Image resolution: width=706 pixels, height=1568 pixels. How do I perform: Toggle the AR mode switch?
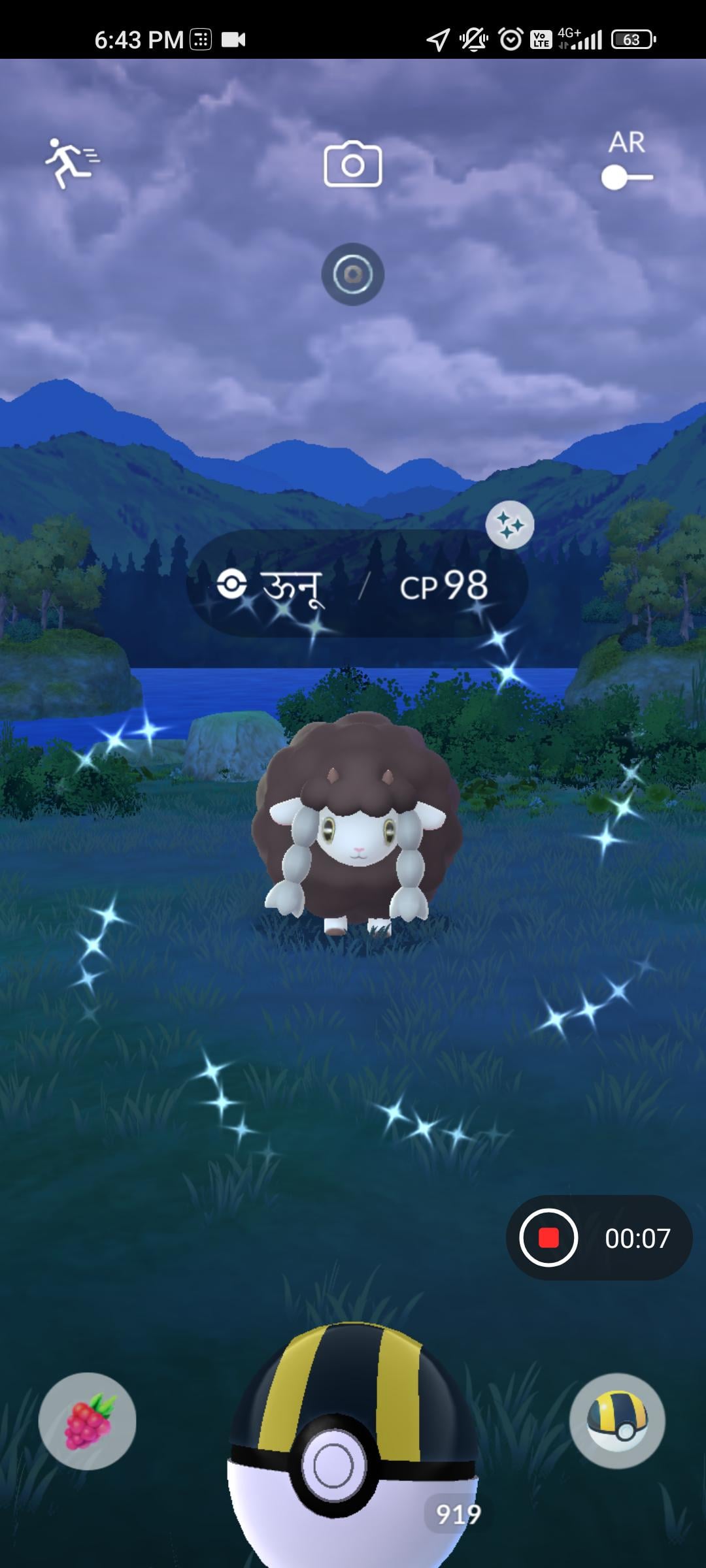point(626,177)
